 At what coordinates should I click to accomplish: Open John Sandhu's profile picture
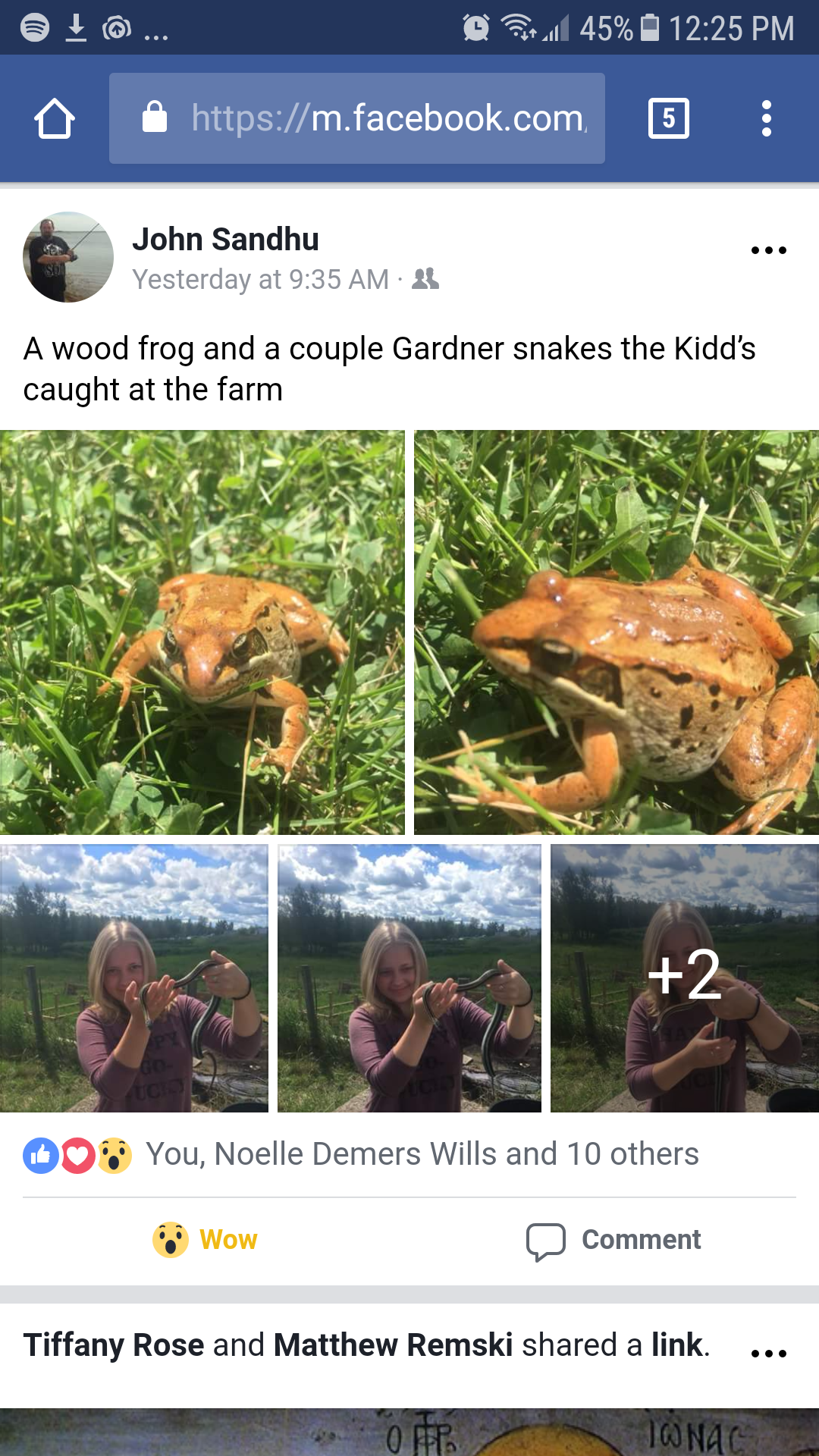pyautogui.click(x=68, y=257)
